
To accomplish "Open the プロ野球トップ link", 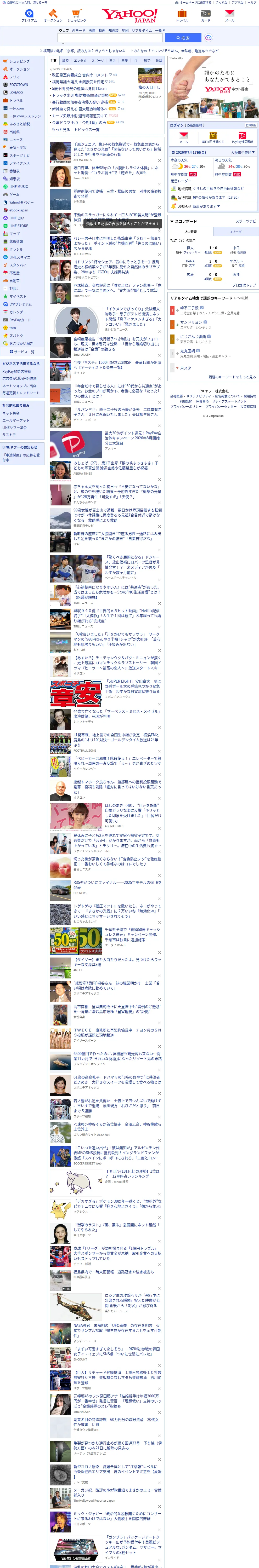I will 244,285.
